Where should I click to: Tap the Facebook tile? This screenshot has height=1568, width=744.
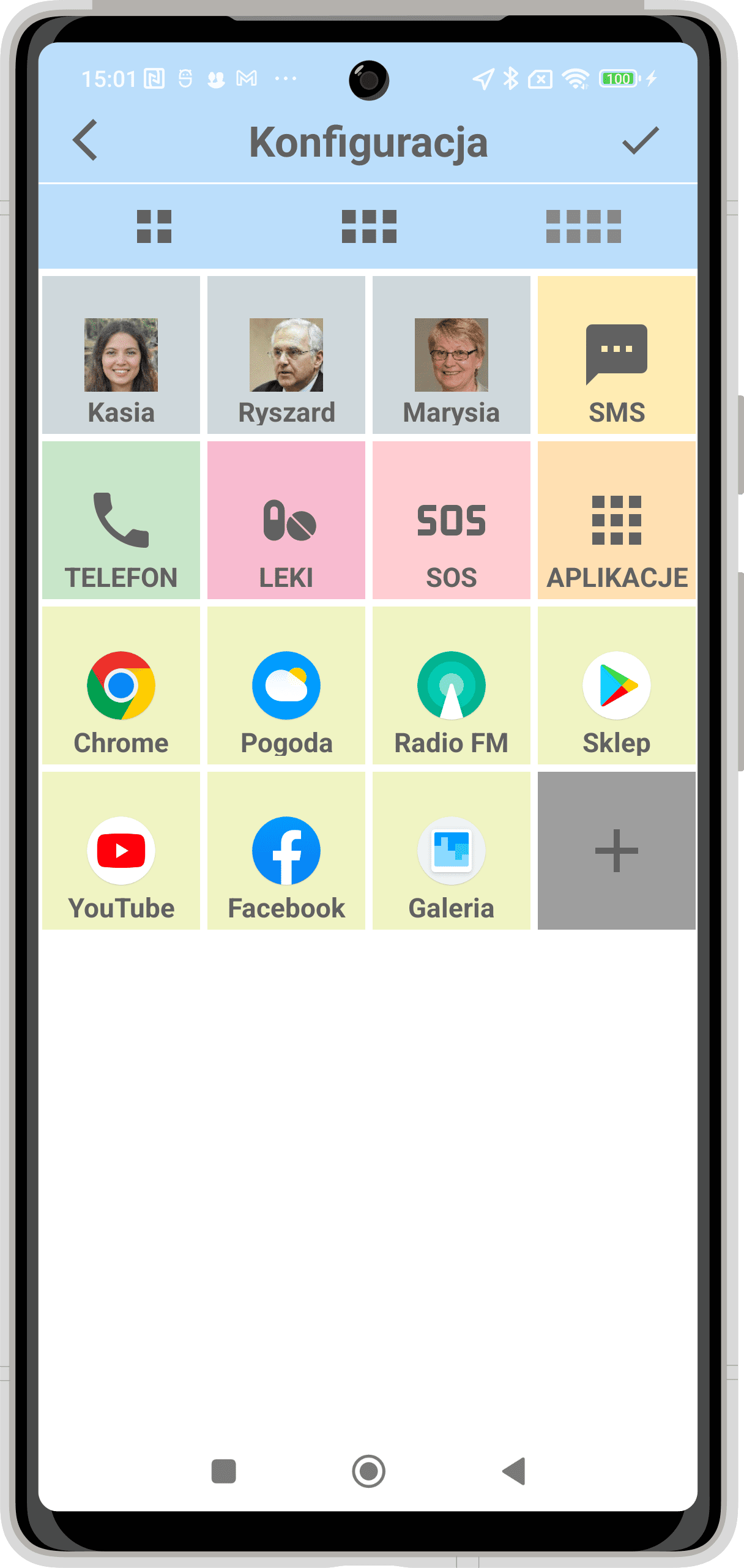click(286, 851)
